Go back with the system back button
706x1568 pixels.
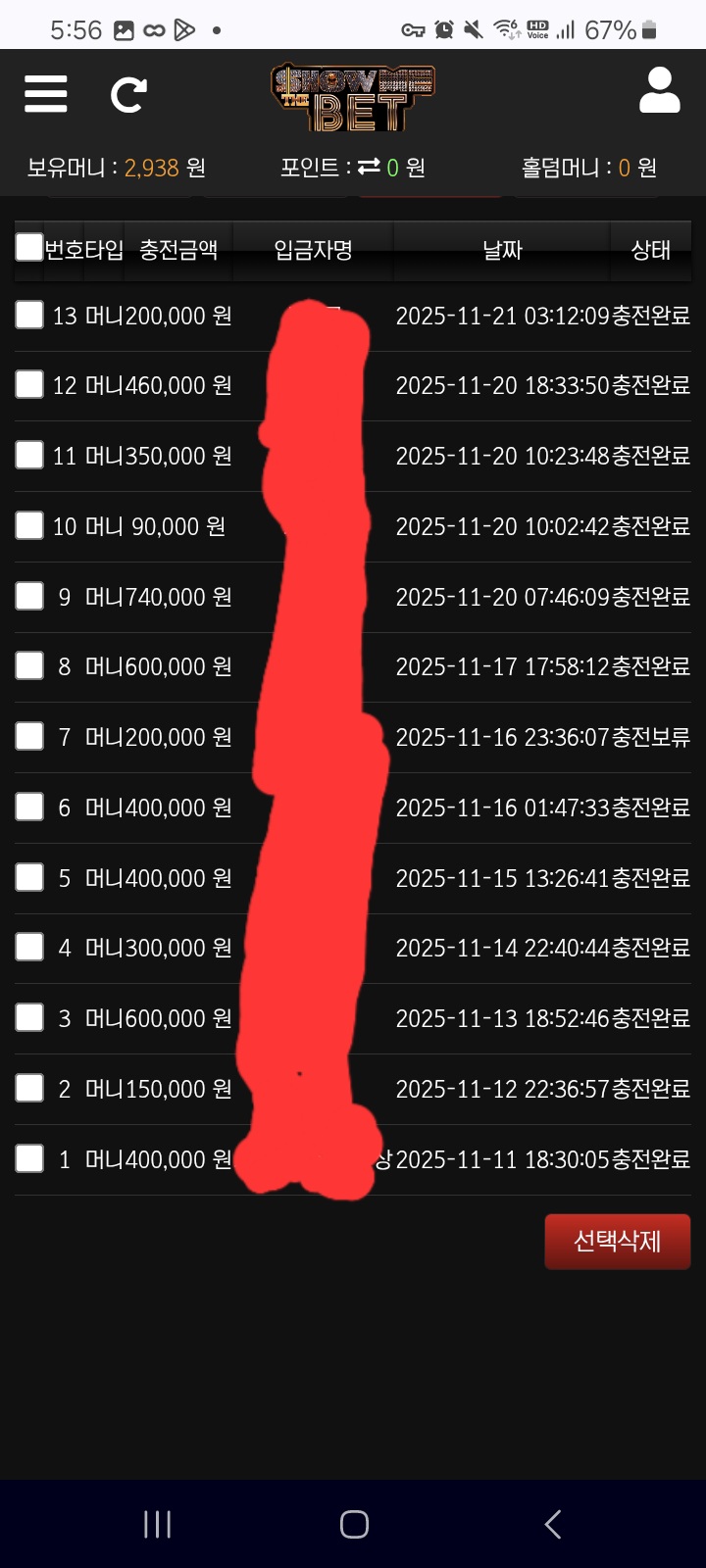tap(552, 1524)
